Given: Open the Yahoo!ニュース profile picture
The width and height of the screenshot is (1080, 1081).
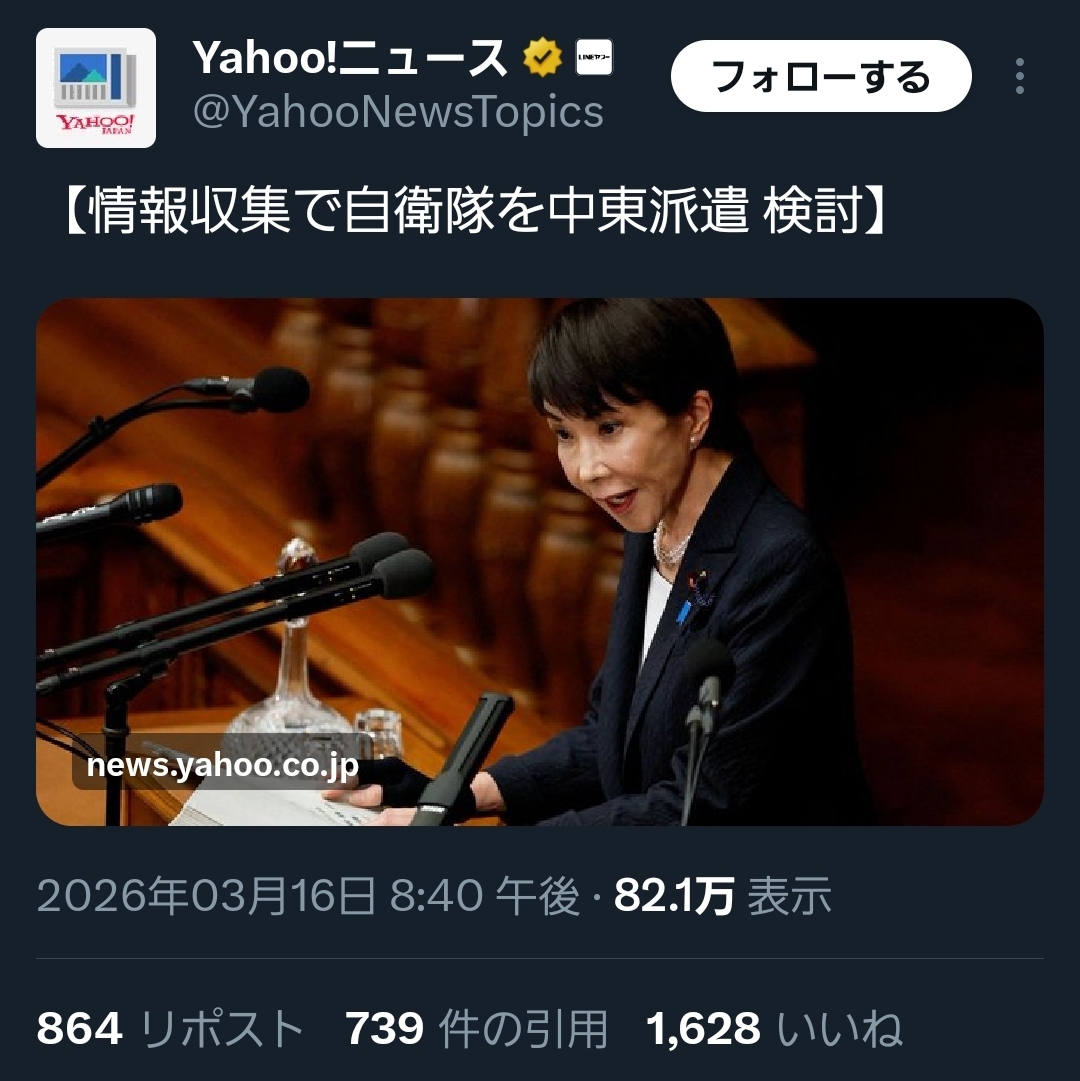Looking at the screenshot, I should tap(96, 88).
